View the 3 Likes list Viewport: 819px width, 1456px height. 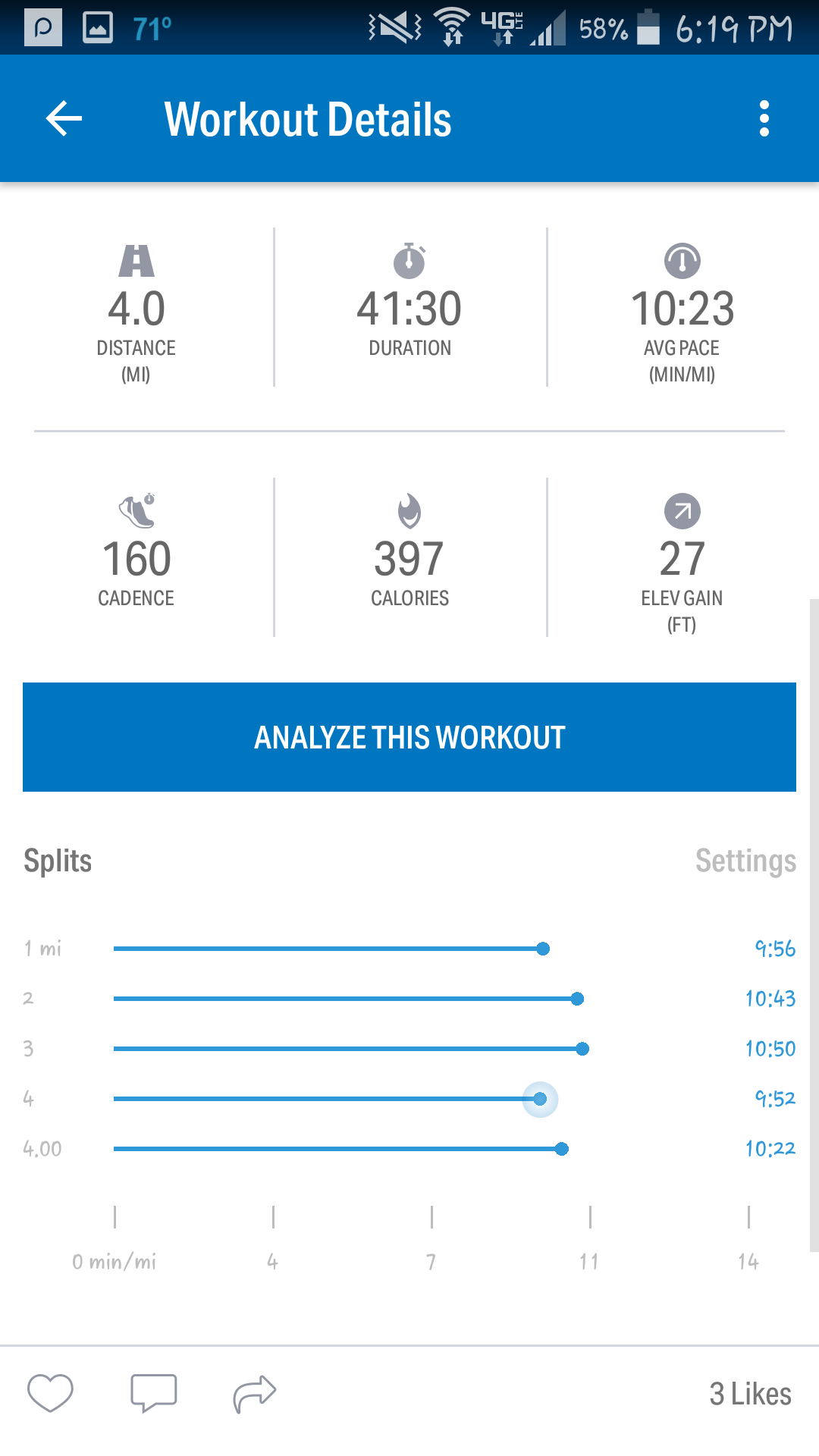749,1394
